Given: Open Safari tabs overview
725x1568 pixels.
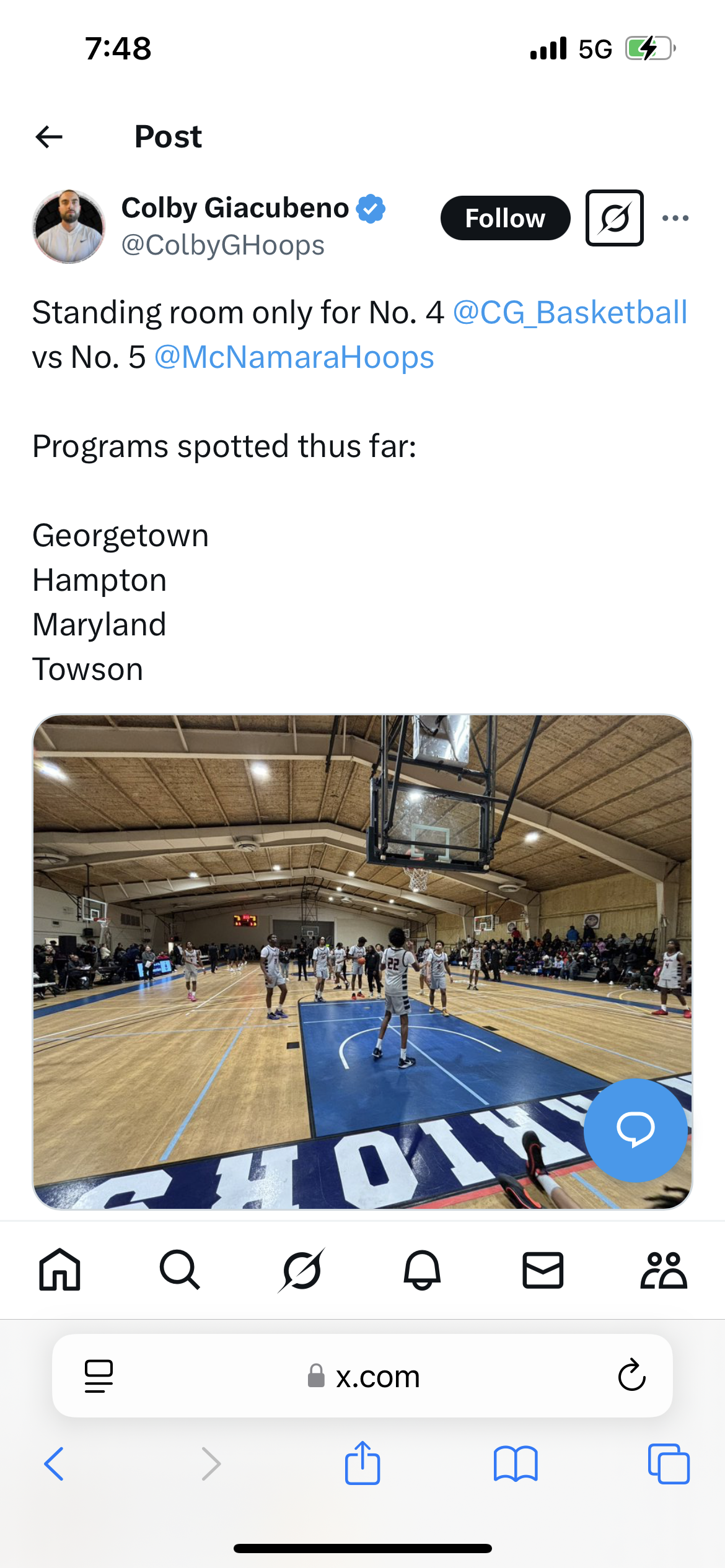Looking at the screenshot, I should pyautogui.click(x=669, y=1464).
